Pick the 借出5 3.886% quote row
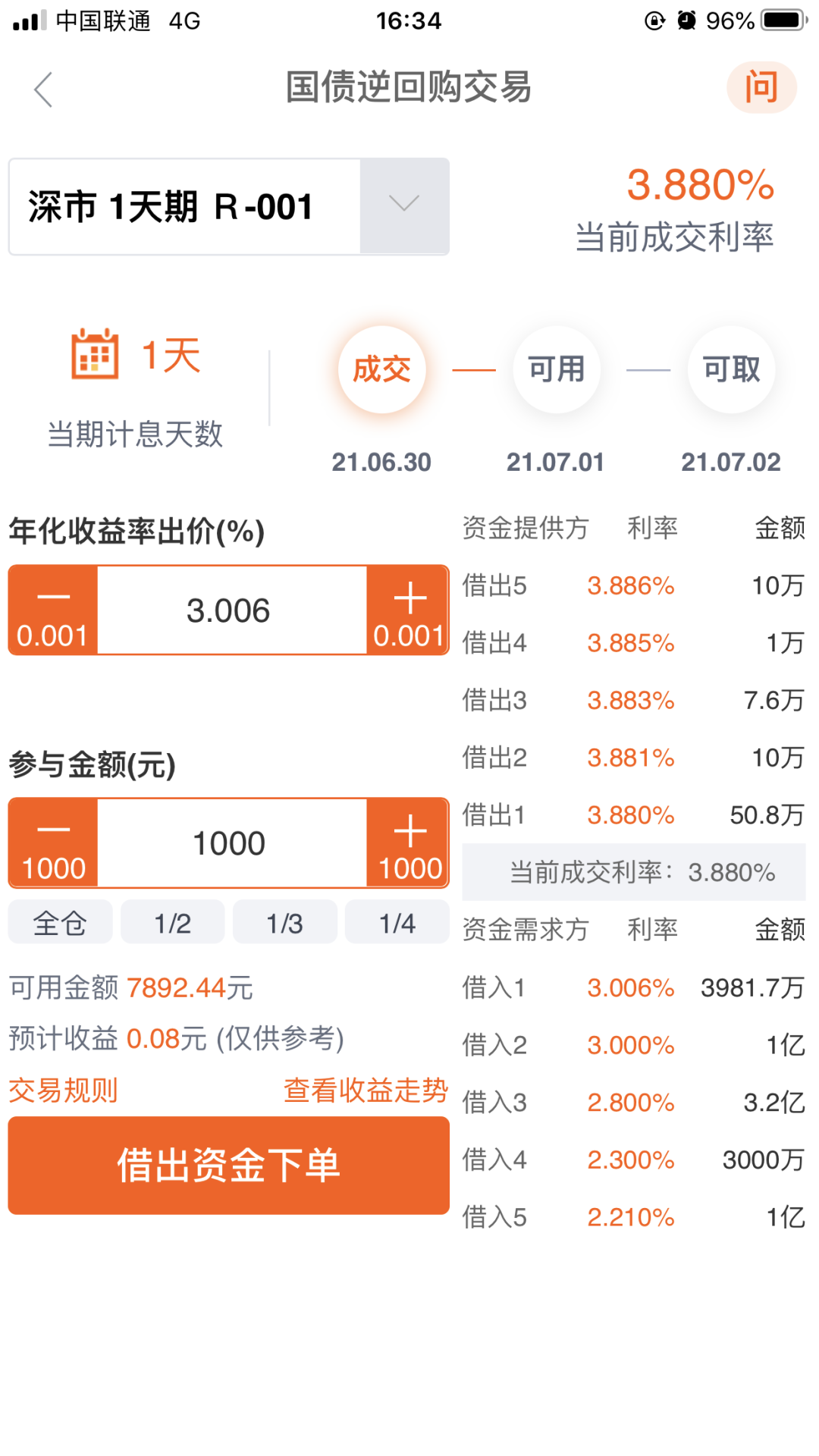The image size is (819, 1456). tap(632, 585)
